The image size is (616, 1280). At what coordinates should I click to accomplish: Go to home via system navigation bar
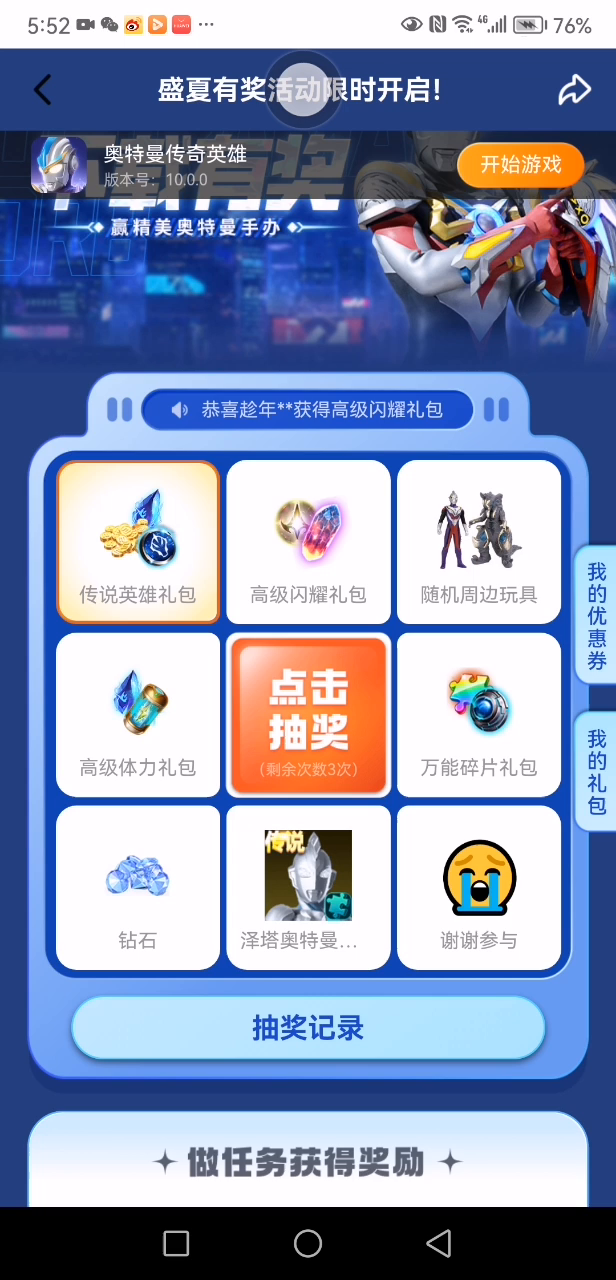point(308,1243)
